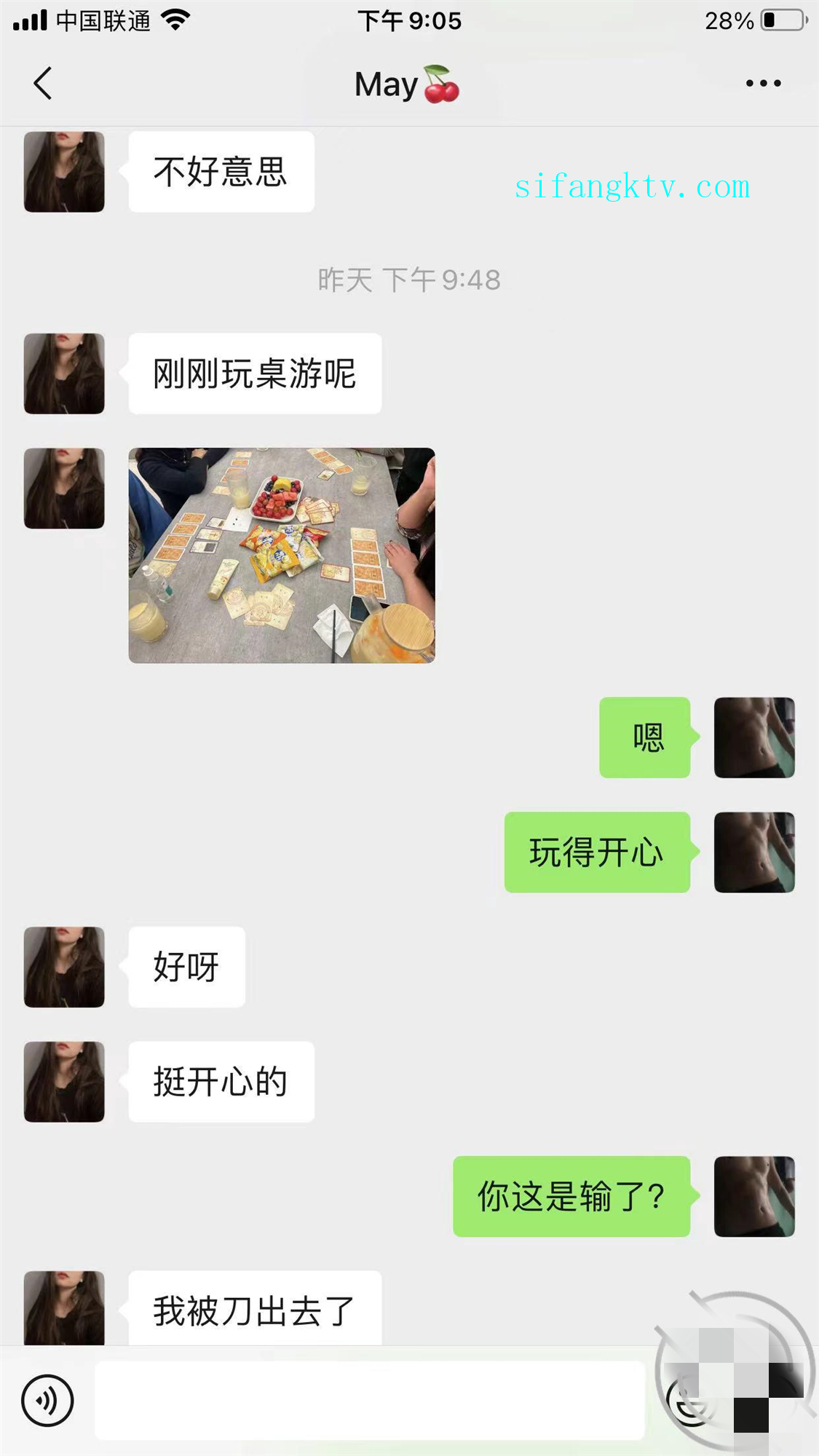Screen dimensions: 819x1456
Task: Open the board game photo May sent
Action: 282,555
